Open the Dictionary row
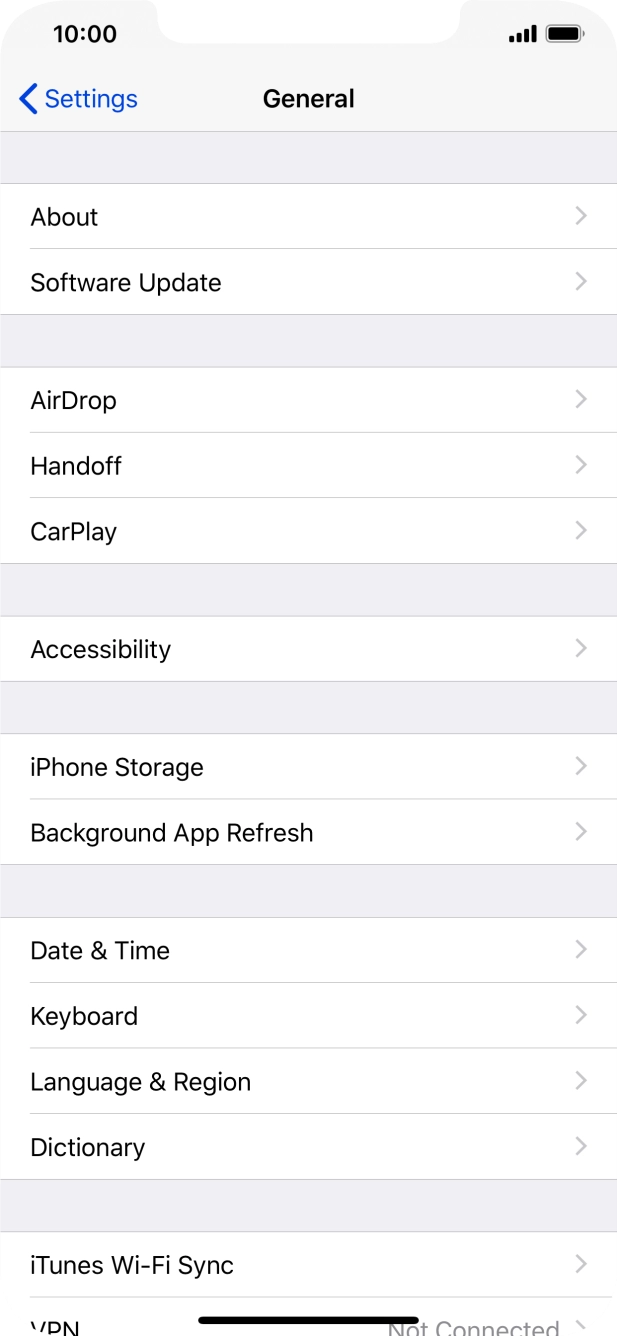This screenshot has width=617, height=1336. 308,1147
